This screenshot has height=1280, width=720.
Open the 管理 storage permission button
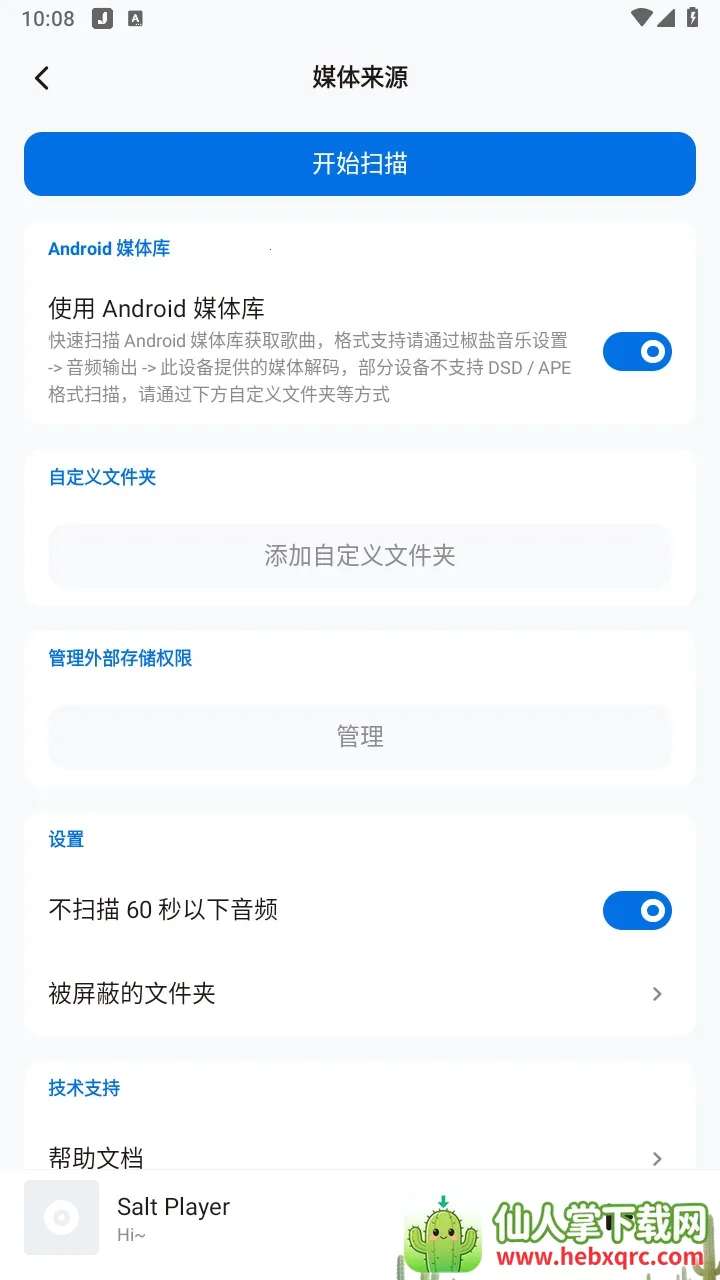(360, 737)
